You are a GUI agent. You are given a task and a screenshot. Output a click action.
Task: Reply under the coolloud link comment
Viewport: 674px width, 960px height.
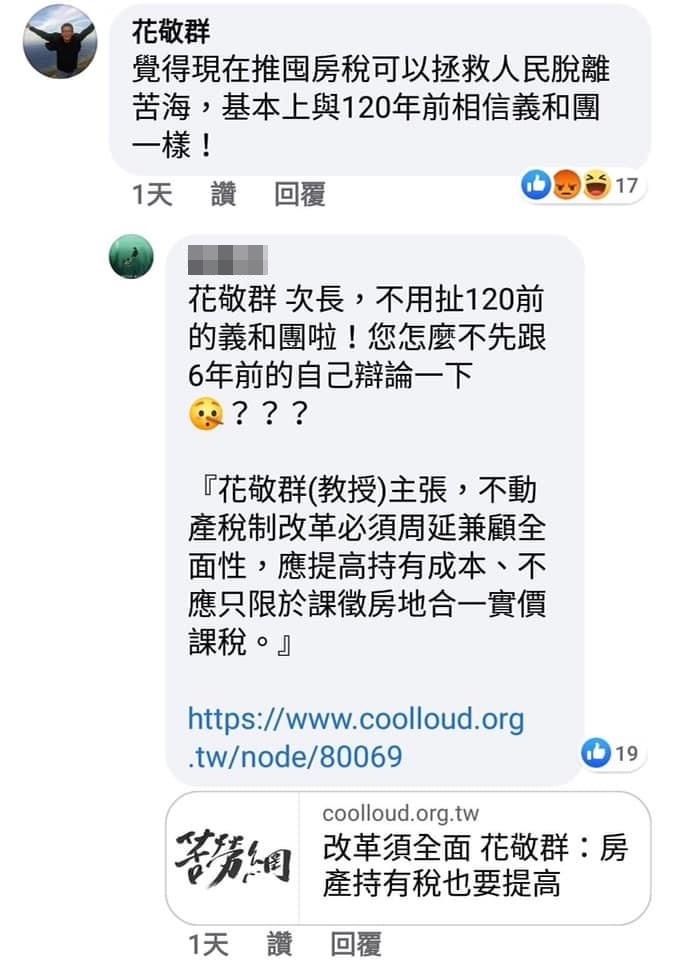(x=356, y=943)
